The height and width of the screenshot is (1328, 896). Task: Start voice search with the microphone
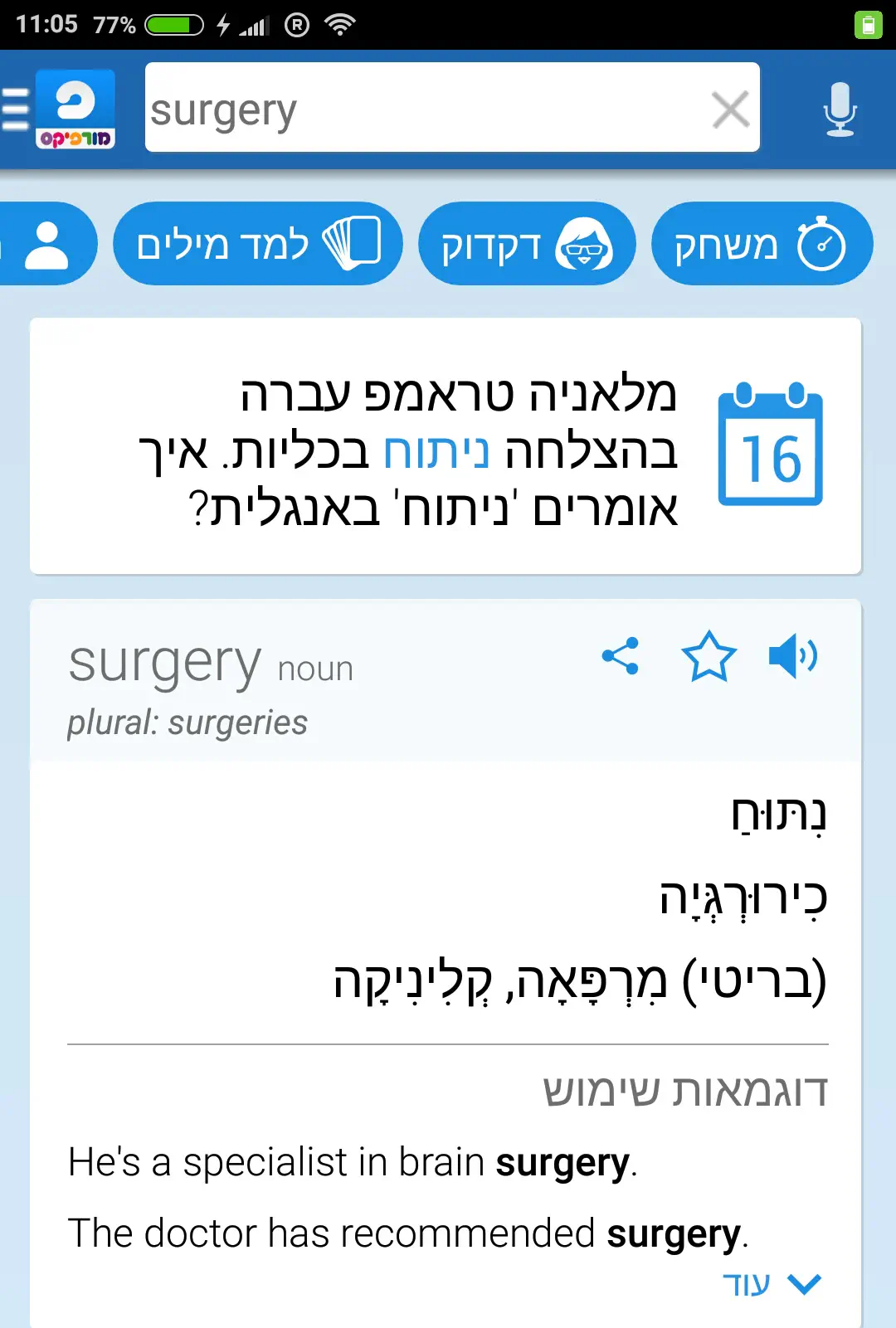click(x=840, y=109)
